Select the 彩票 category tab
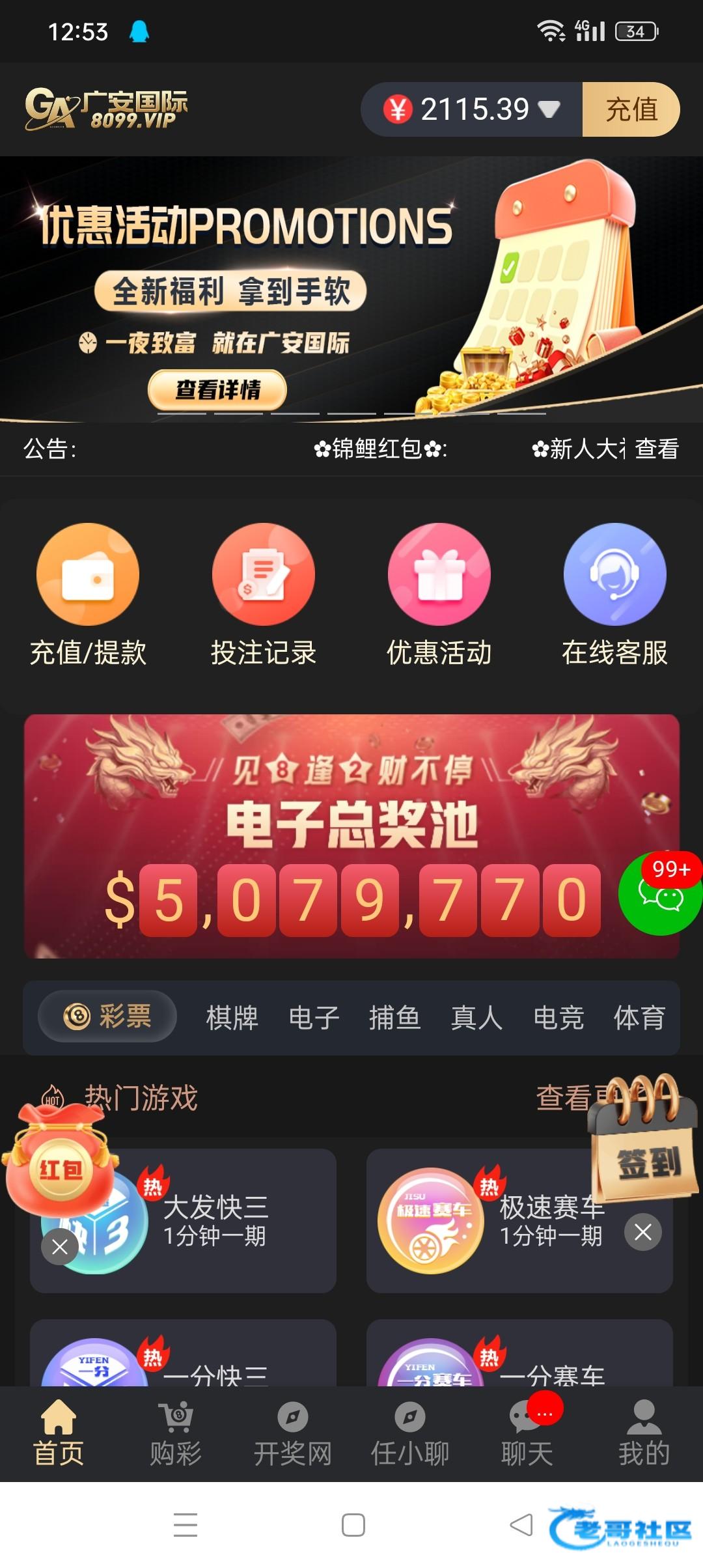The height and width of the screenshot is (1568, 703). tap(108, 1016)
